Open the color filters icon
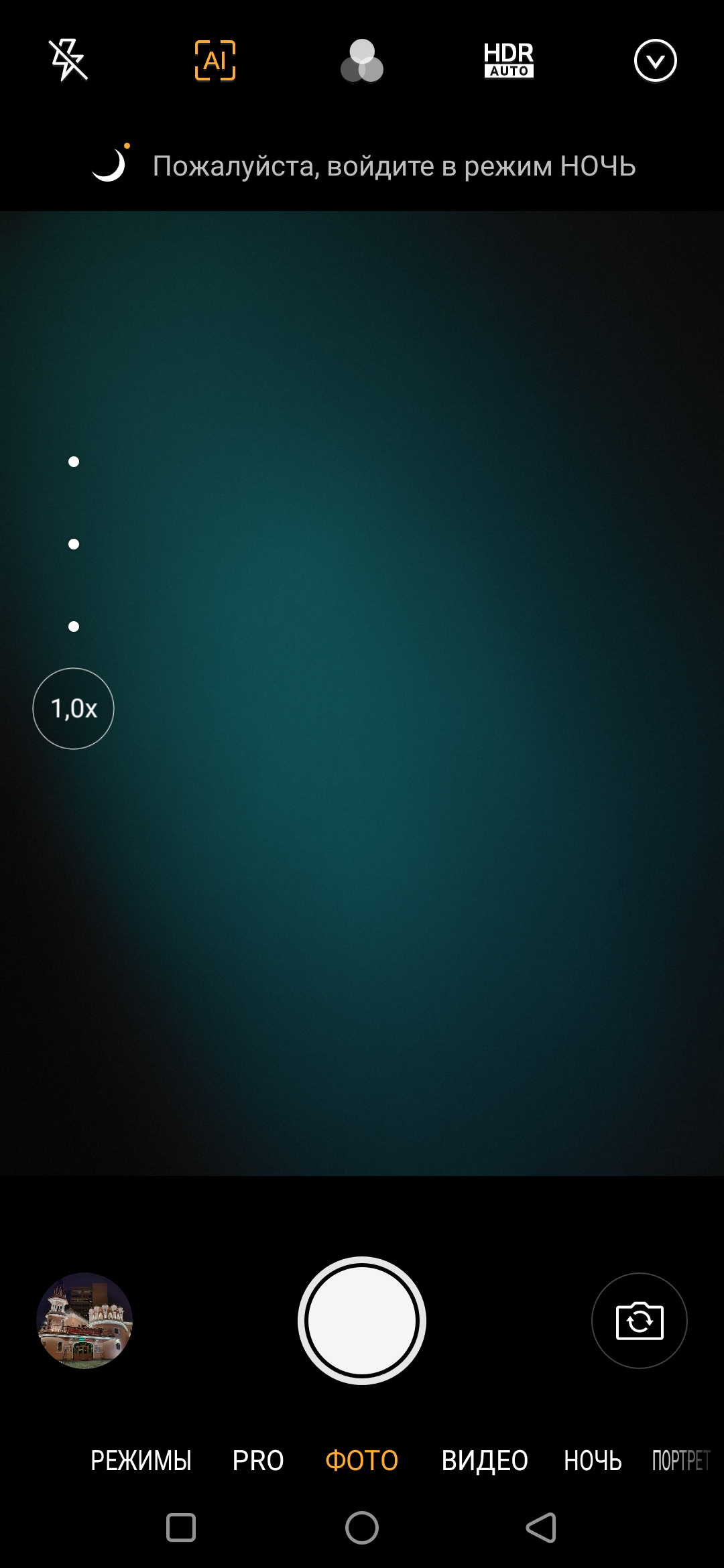The height and width of the screenshot is (1568, 724). coord(362,60)
